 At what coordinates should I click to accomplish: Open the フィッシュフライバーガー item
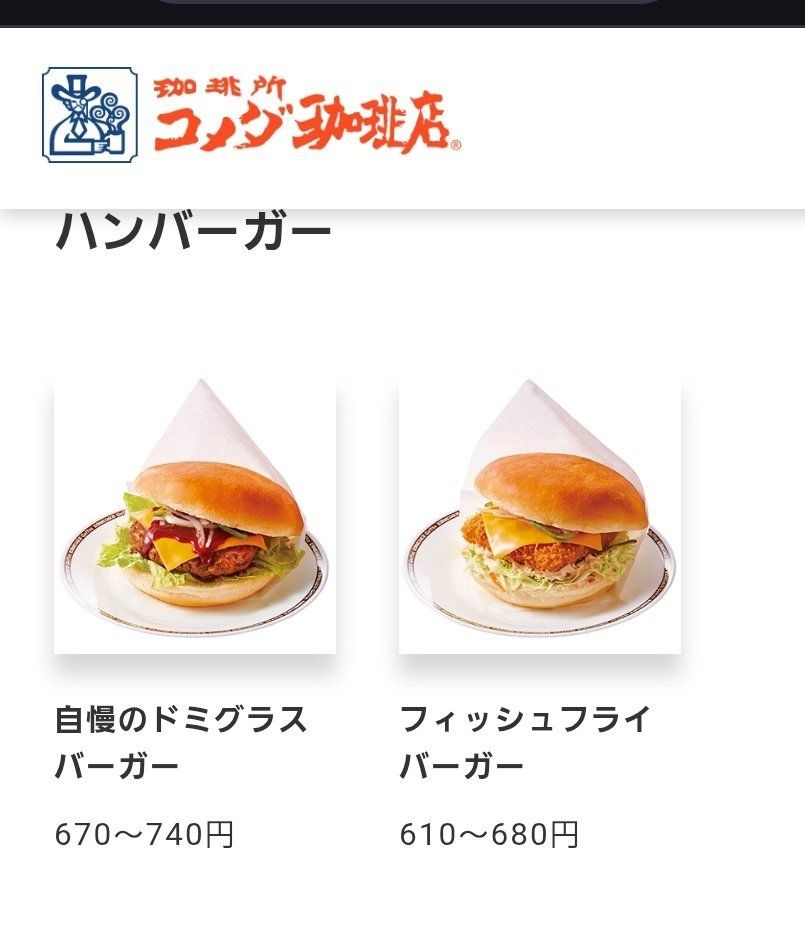pyautogui.click(x=540, y=517)
